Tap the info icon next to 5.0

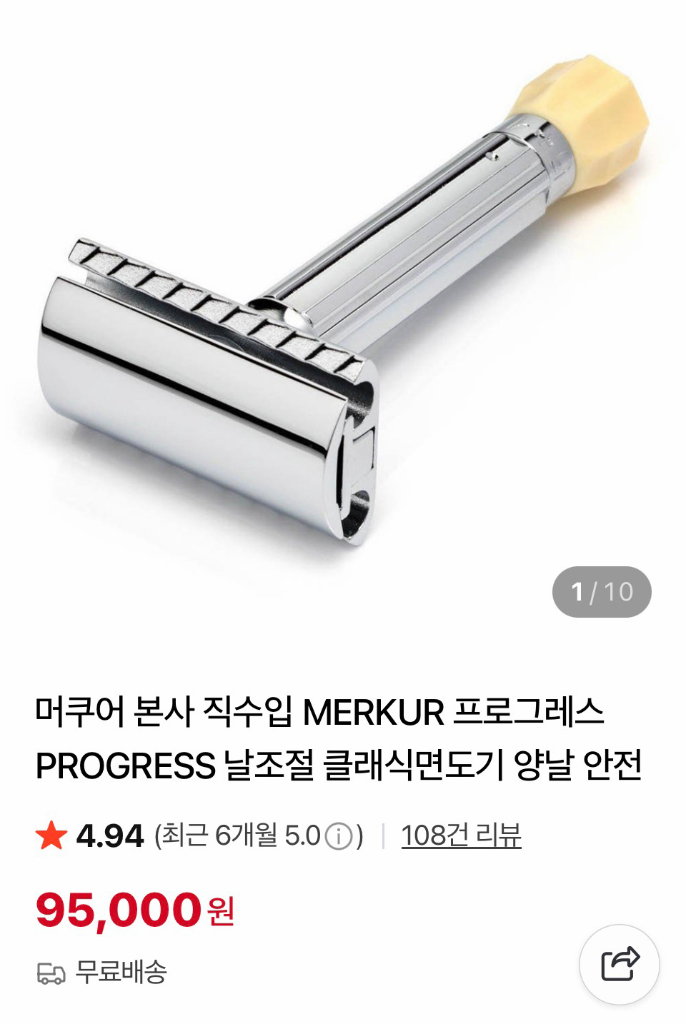338,837
